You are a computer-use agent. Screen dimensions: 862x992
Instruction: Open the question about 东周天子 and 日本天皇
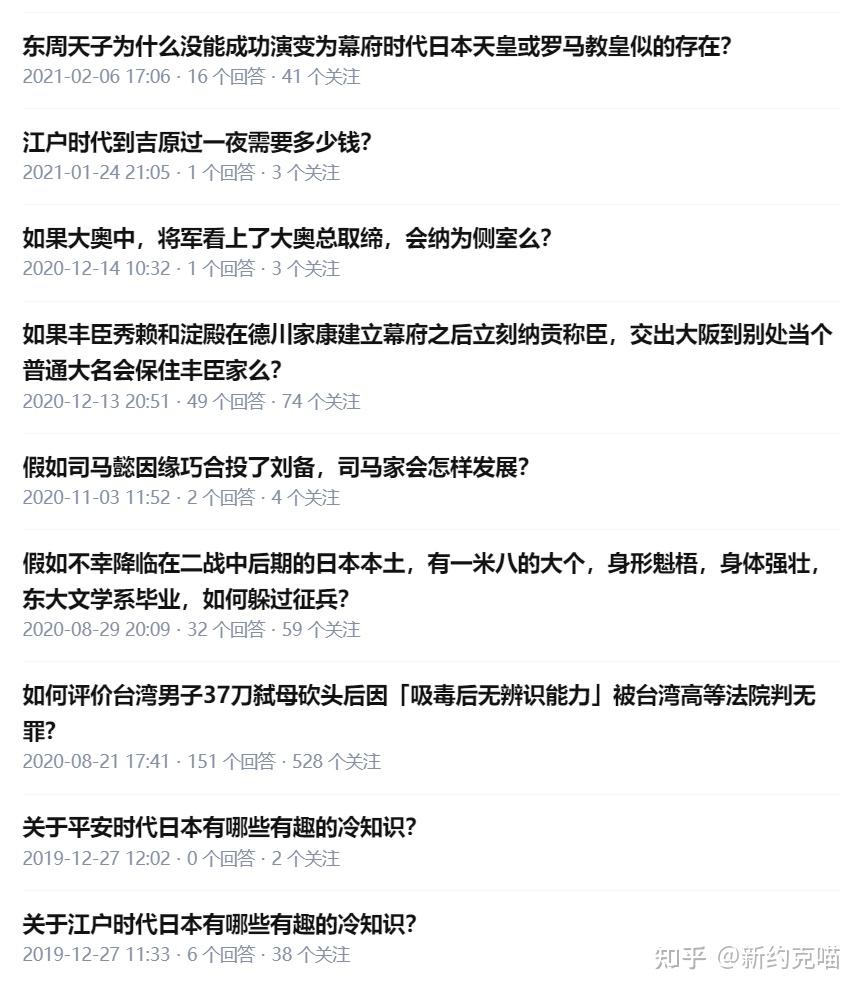pos(376,46)
